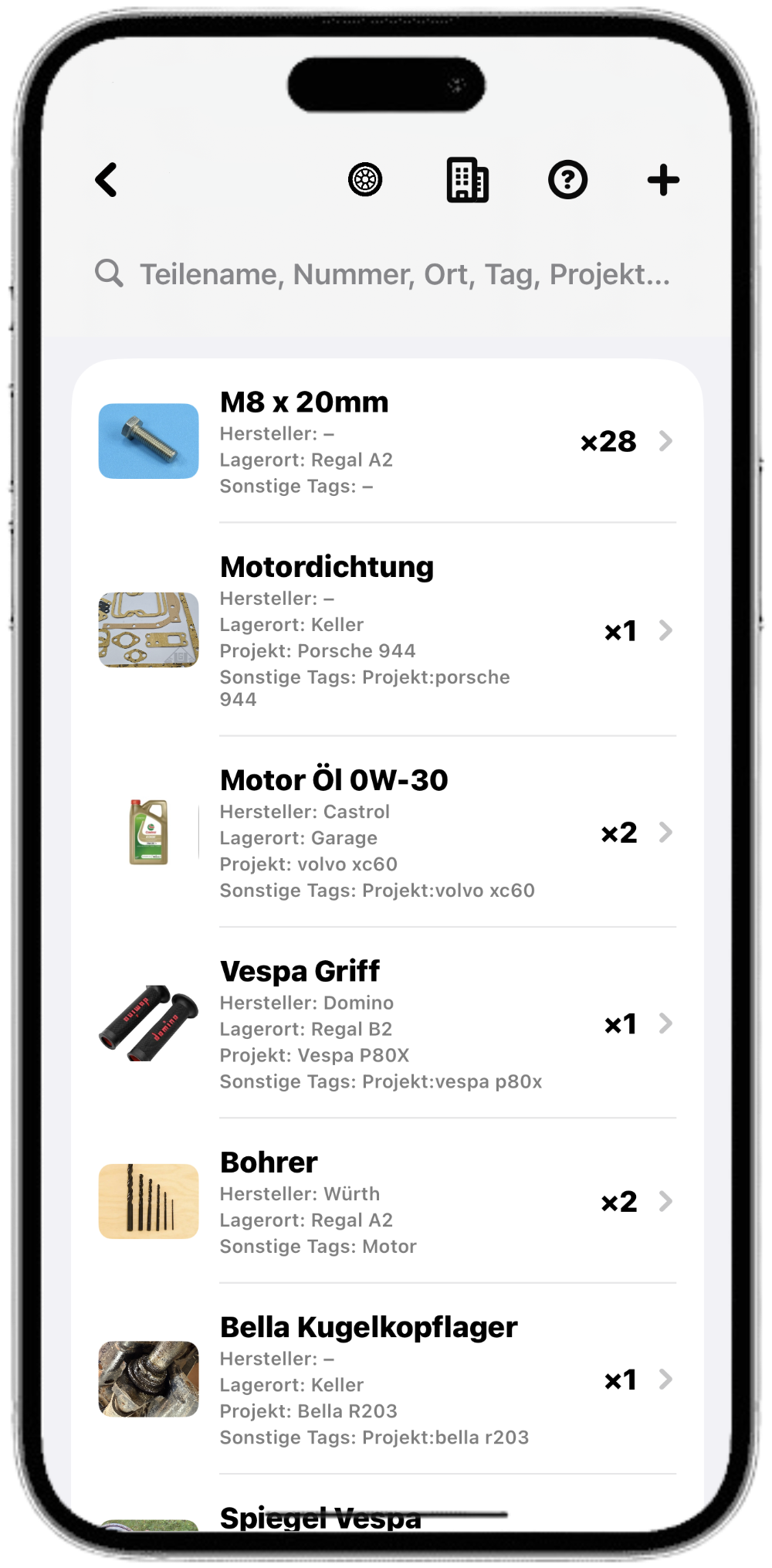Open the wheel icon in the toolbar
Image resolution: width=772 pixels, height=1568 pixels.
365,180
